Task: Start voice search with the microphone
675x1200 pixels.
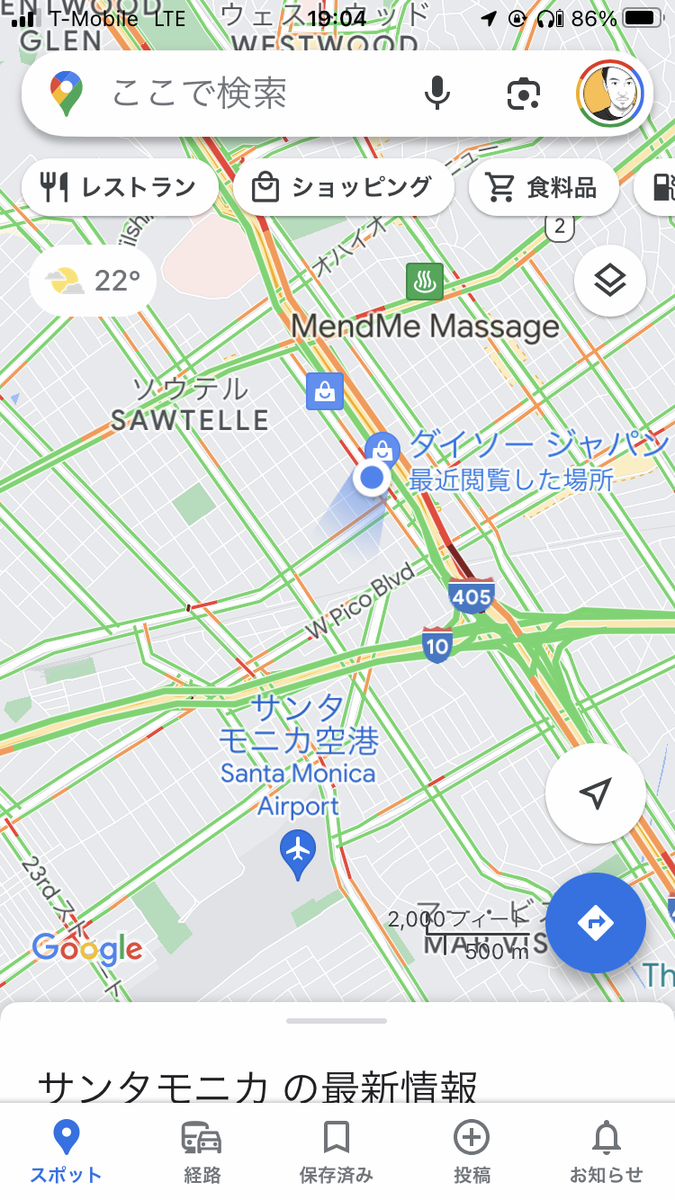Action: click(437, 94)
